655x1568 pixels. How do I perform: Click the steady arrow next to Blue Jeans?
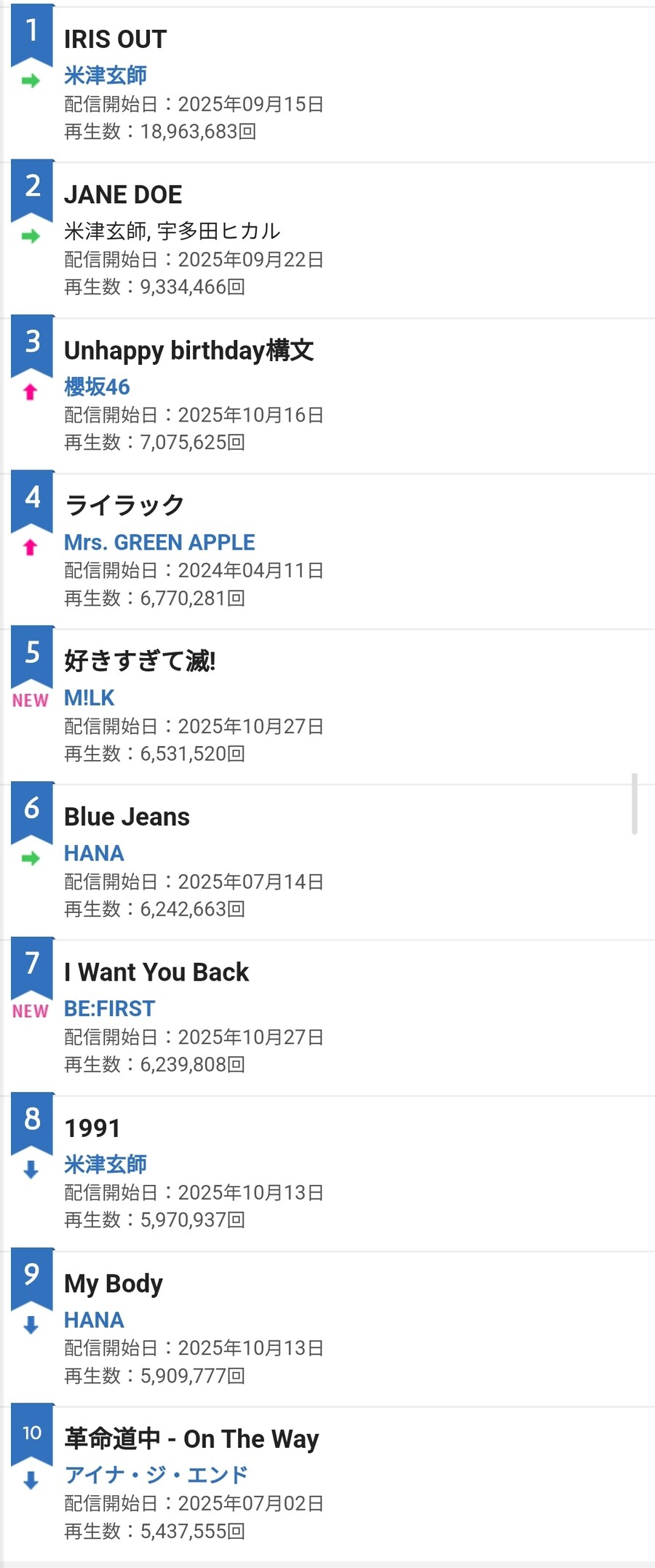tap(30, 858)
